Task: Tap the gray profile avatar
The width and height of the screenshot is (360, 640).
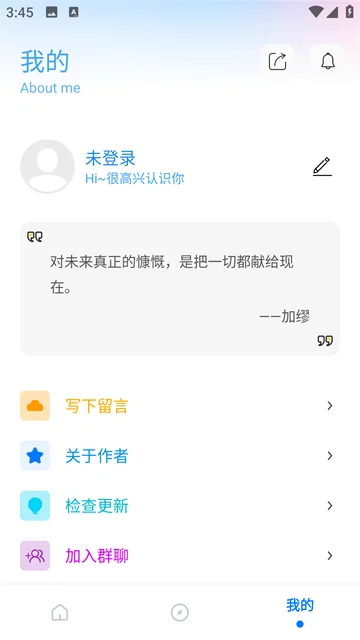Action: tap(47, 166)
